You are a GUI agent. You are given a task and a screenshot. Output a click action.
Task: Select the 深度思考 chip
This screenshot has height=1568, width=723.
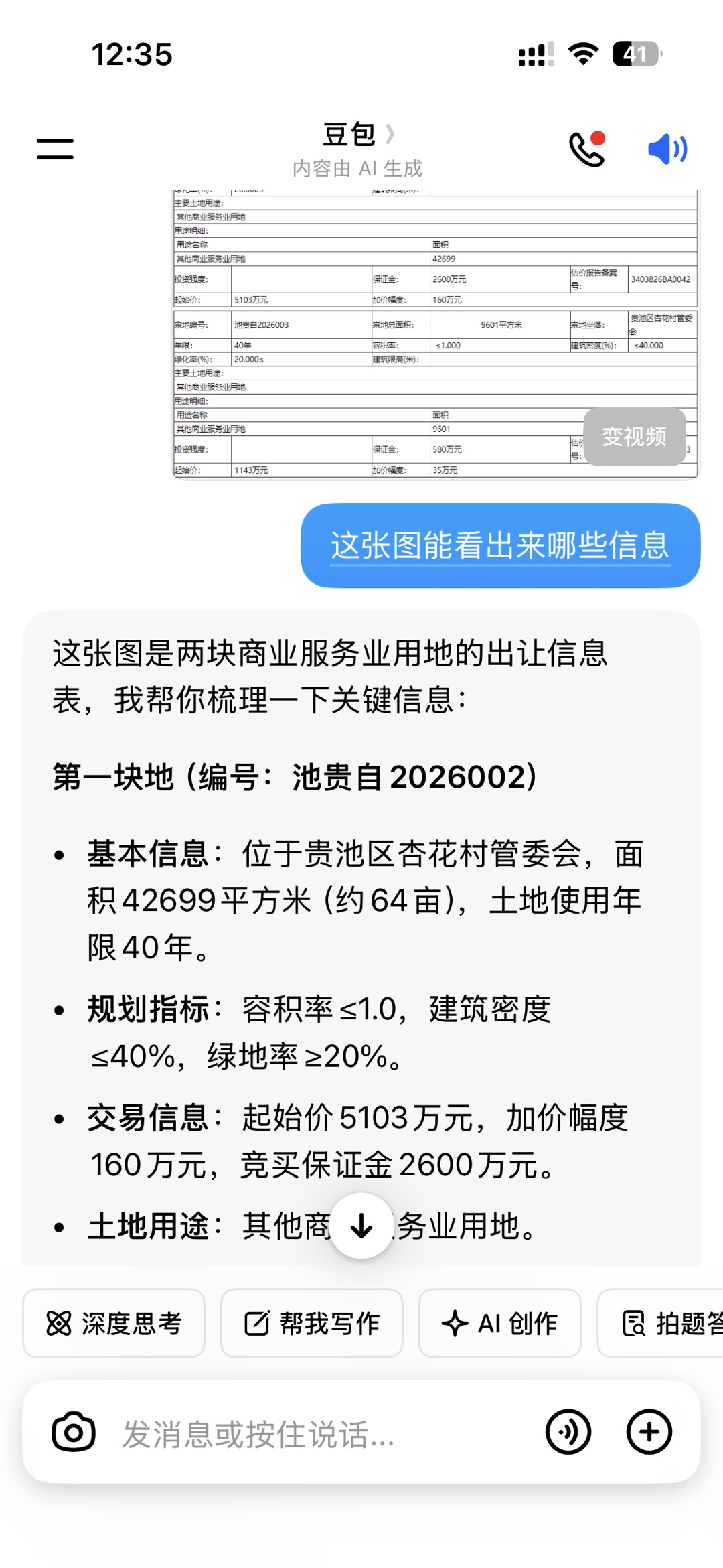coord(114,1324)
